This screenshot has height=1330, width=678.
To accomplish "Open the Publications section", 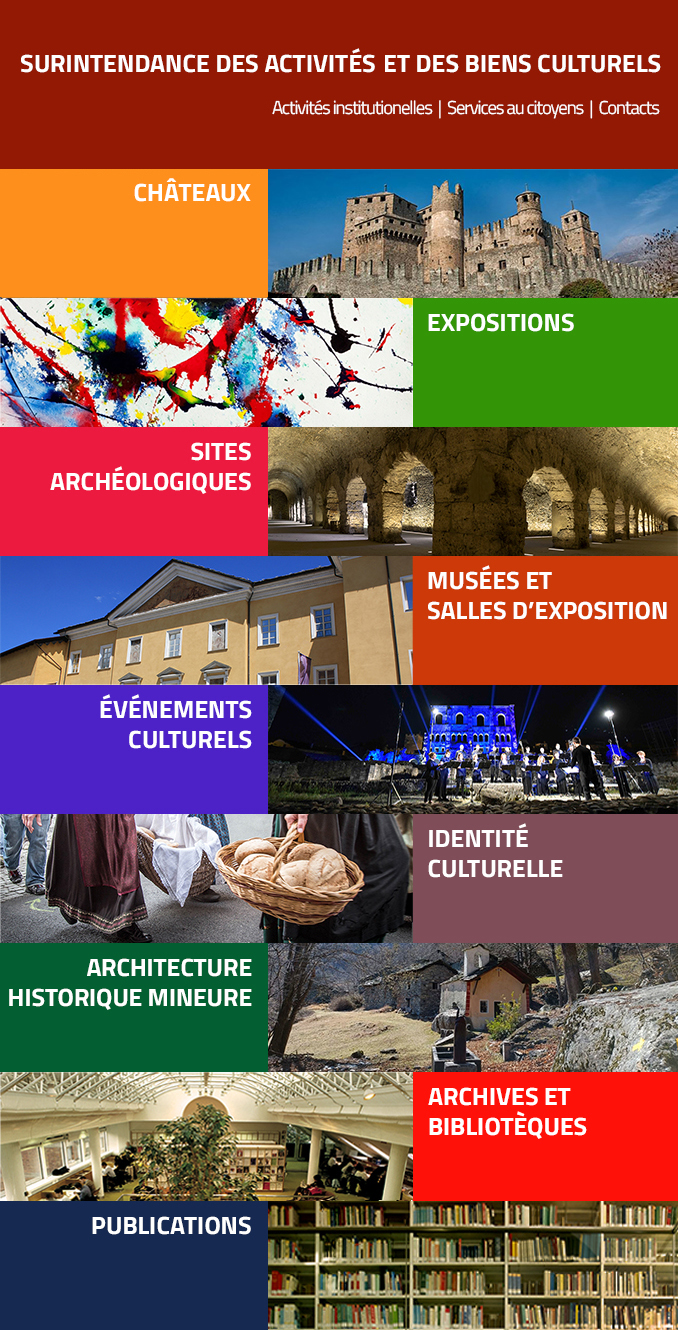I will coord(171,1226).
